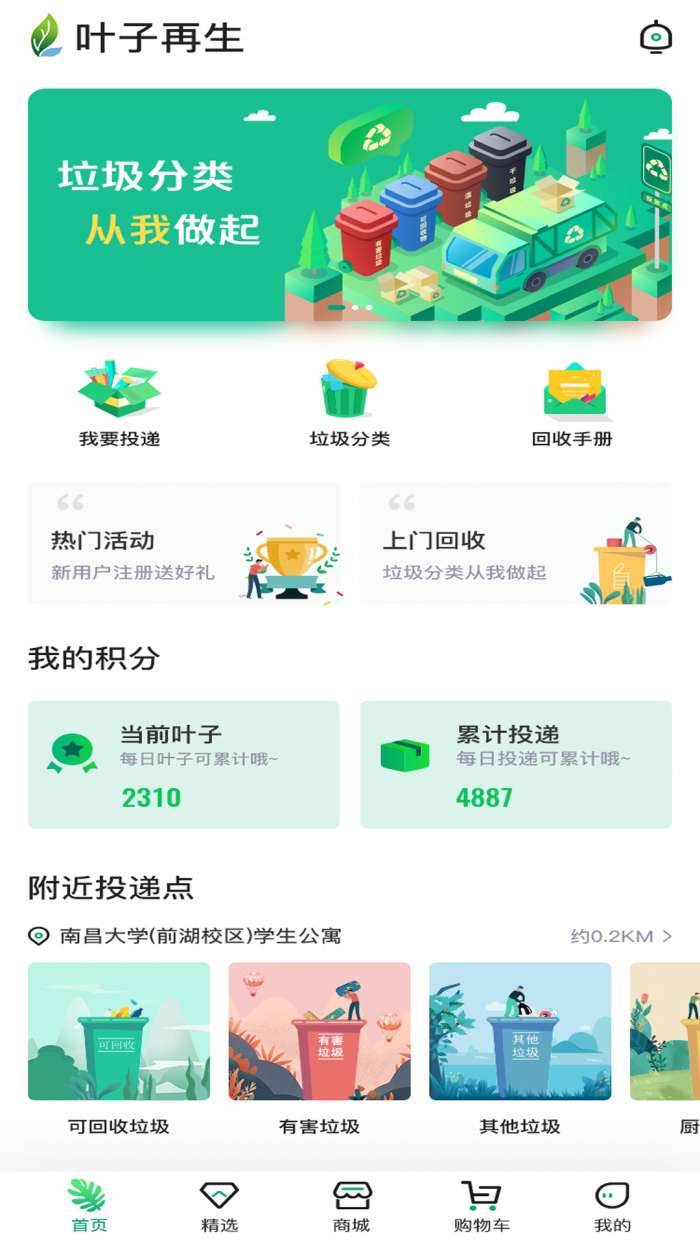Open the 上门回收 card

coord(515,543)
